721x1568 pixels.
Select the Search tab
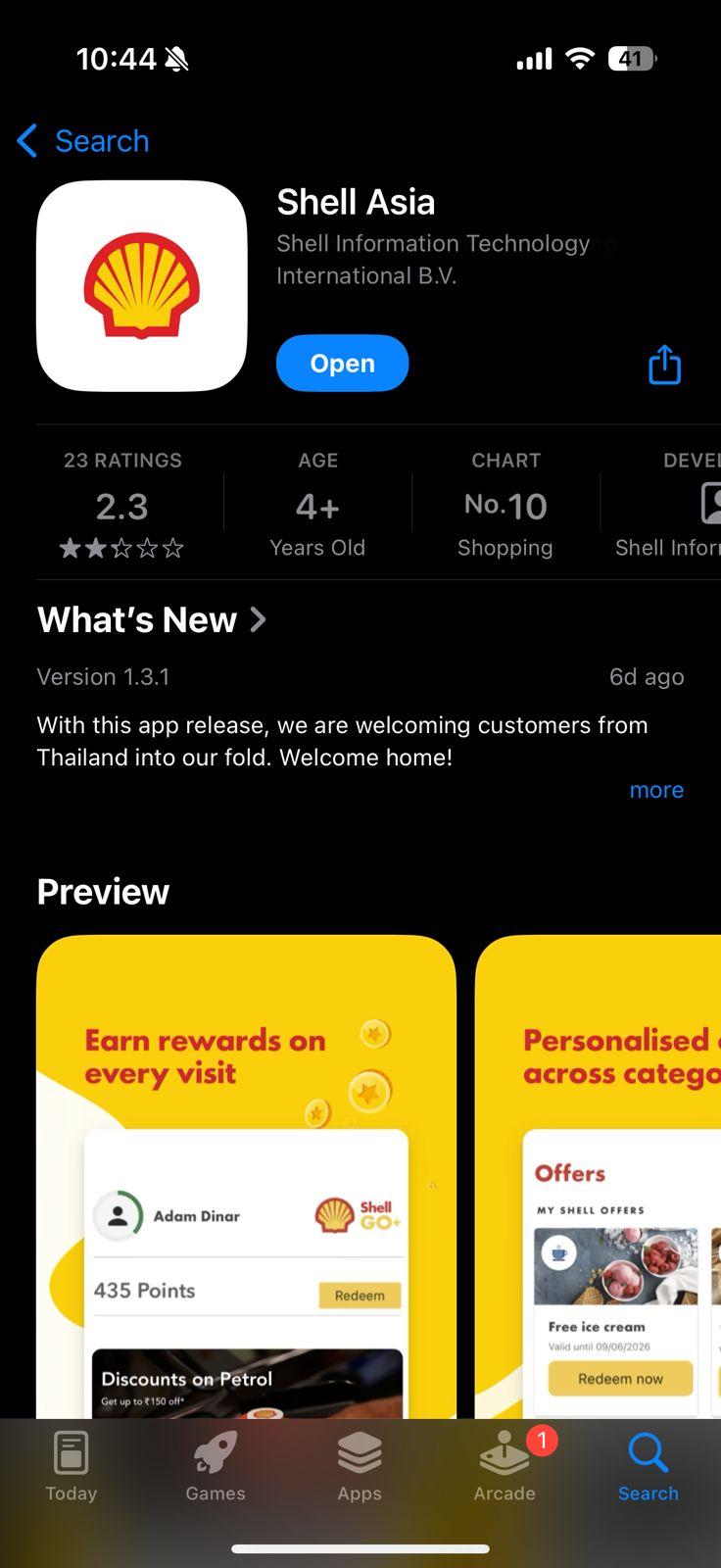tap(648, 1466)
